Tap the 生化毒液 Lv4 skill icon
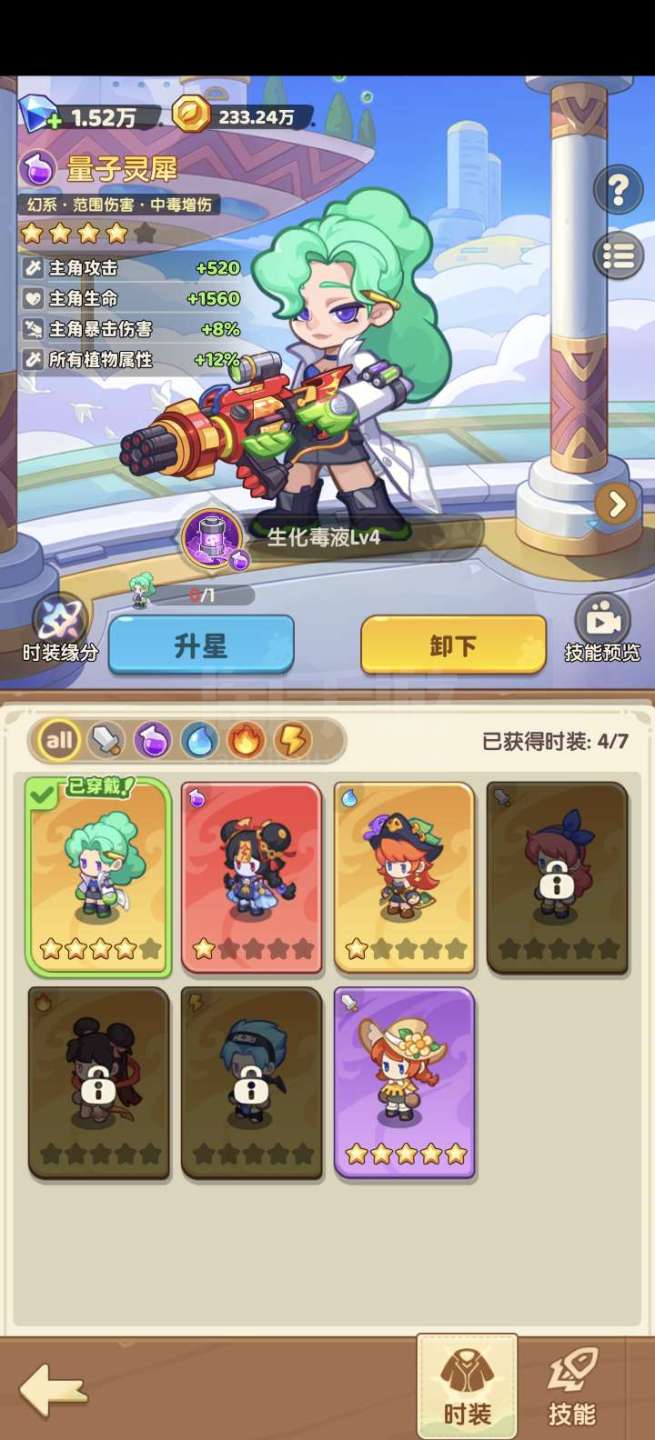 tap(211, 537)
